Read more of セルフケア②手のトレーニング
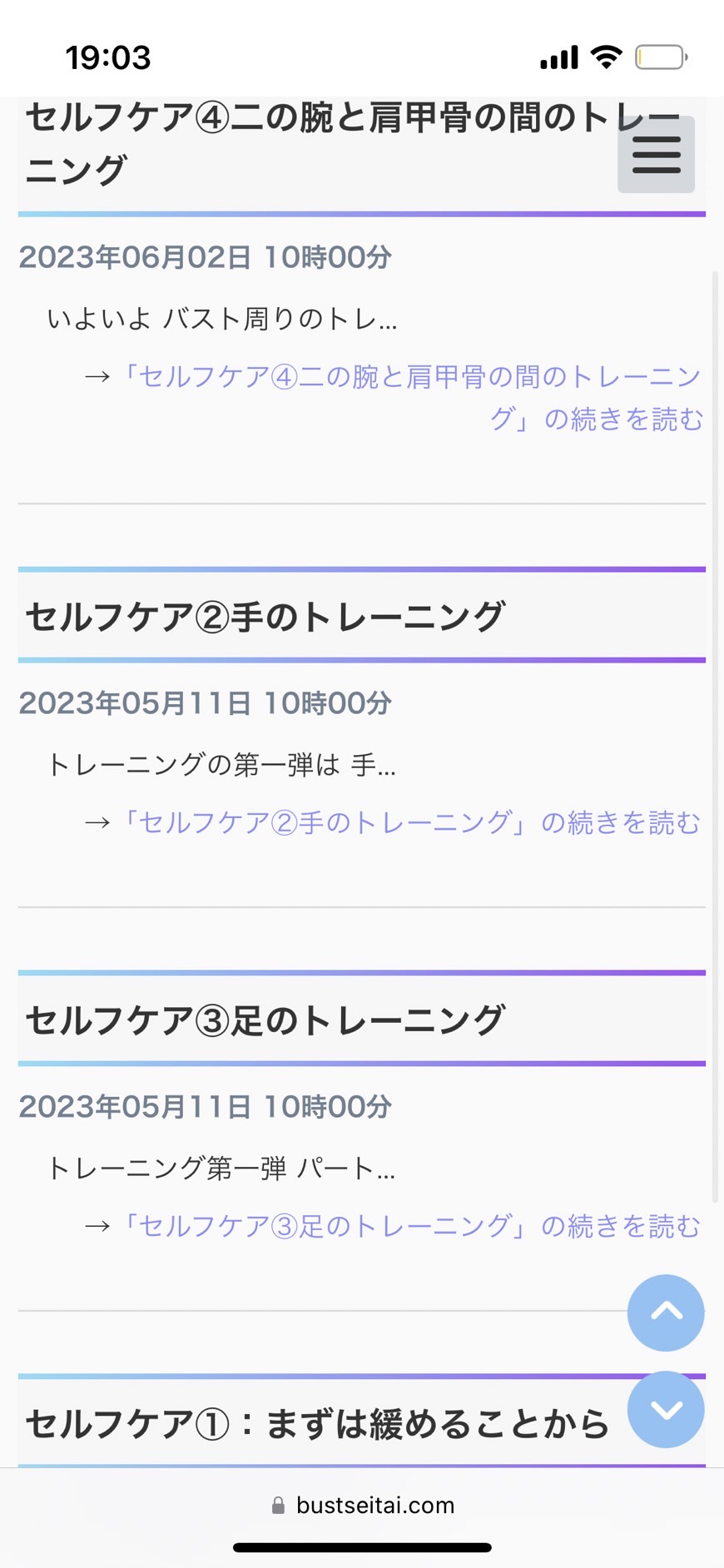724x1568 pixels. pyautogui.click(x=411, y=823)
